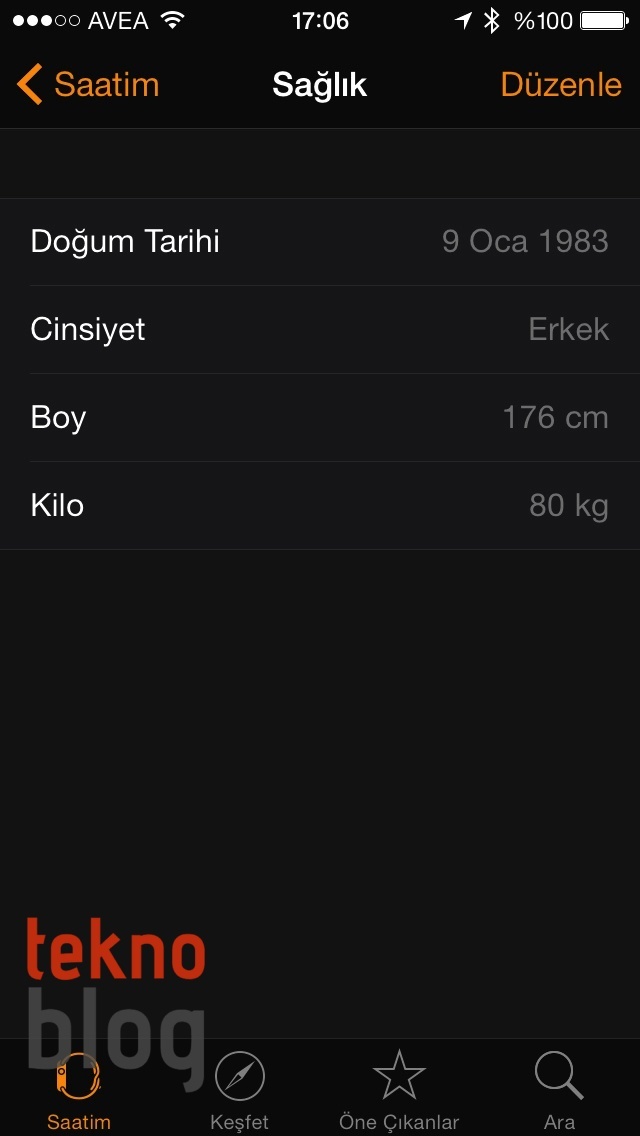The width and height of the screenshot is (640, 1136).
Task: Switch to the Ara search tab
Action: (x=559, y=1090)
